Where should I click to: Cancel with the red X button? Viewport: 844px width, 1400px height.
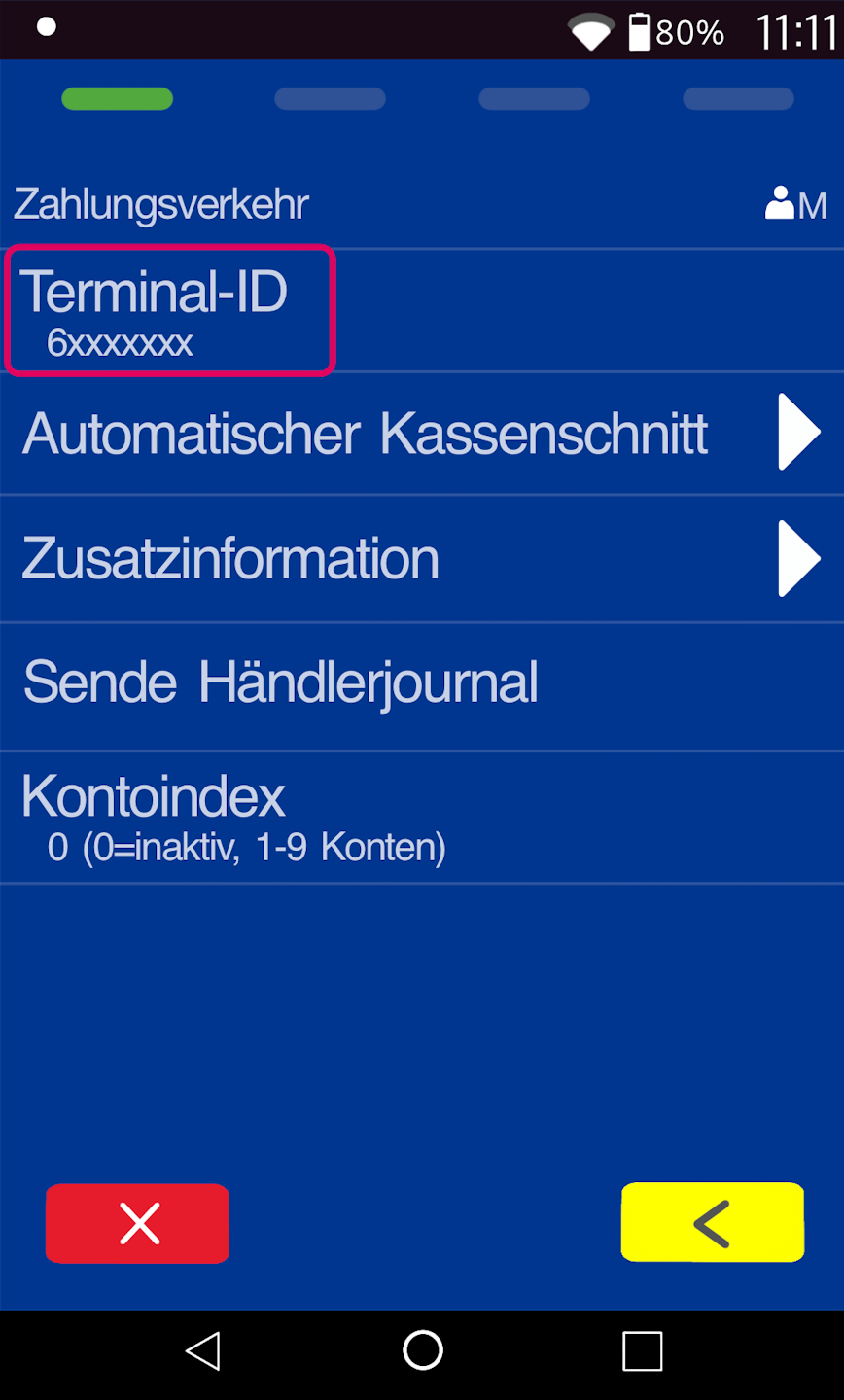coord(137,1223)
